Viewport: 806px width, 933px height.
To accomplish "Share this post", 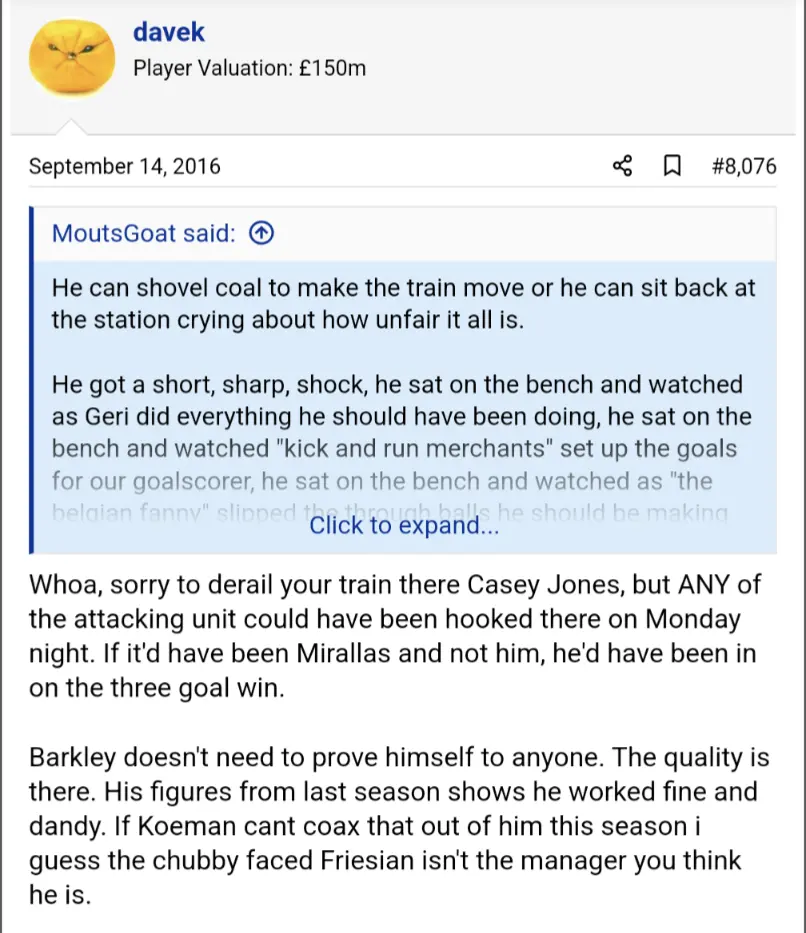I will pos(622,166).
